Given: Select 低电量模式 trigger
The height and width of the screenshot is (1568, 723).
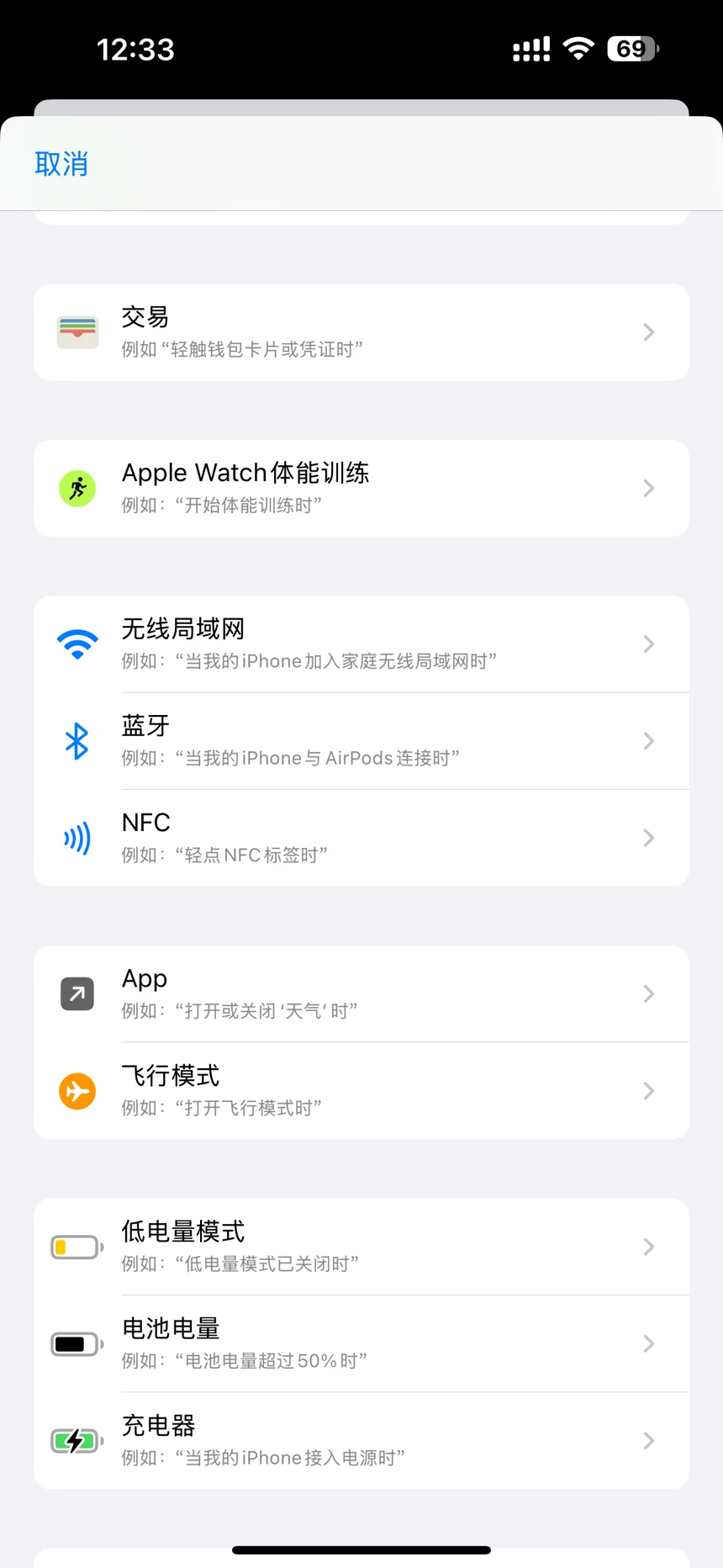Looking at the screenshot, I should 361,1247.
